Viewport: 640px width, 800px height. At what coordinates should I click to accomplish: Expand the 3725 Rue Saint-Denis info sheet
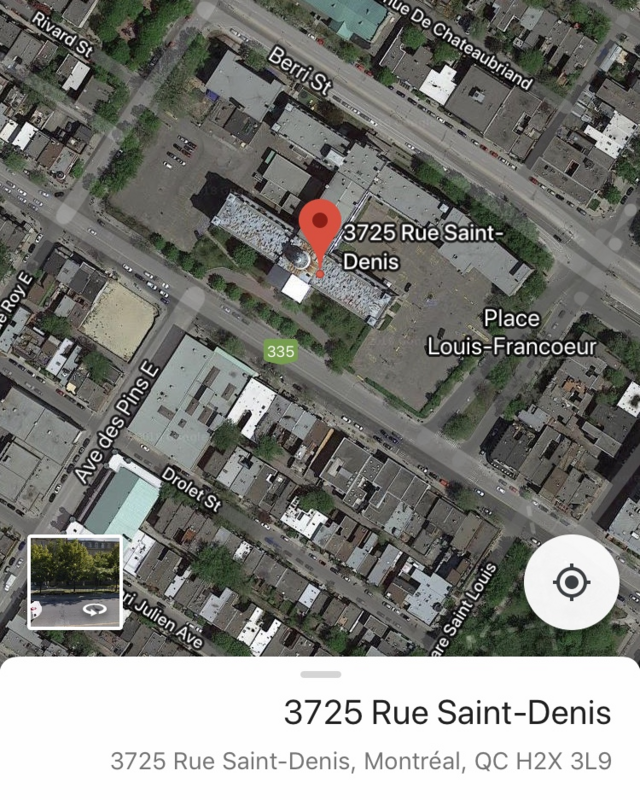click(320, 675)
